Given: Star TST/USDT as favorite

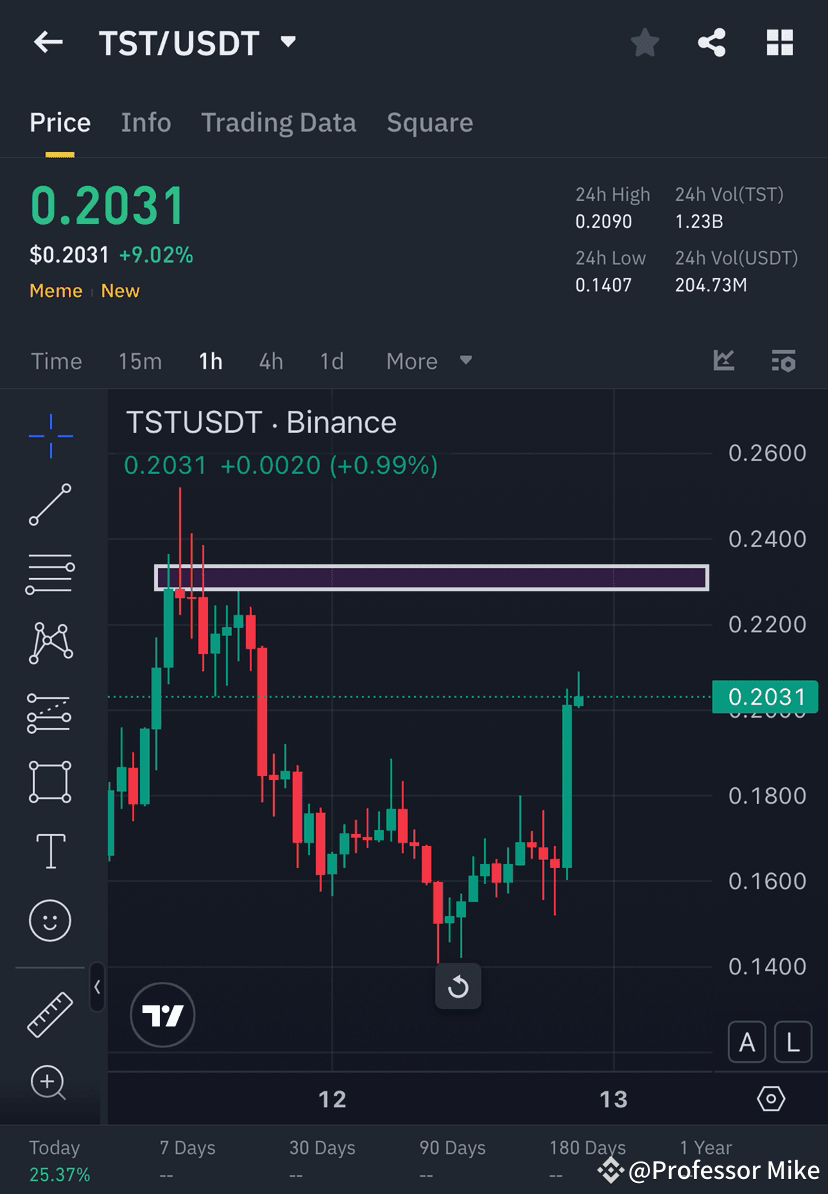Looking at the screenshot, I should pos(644,42).
